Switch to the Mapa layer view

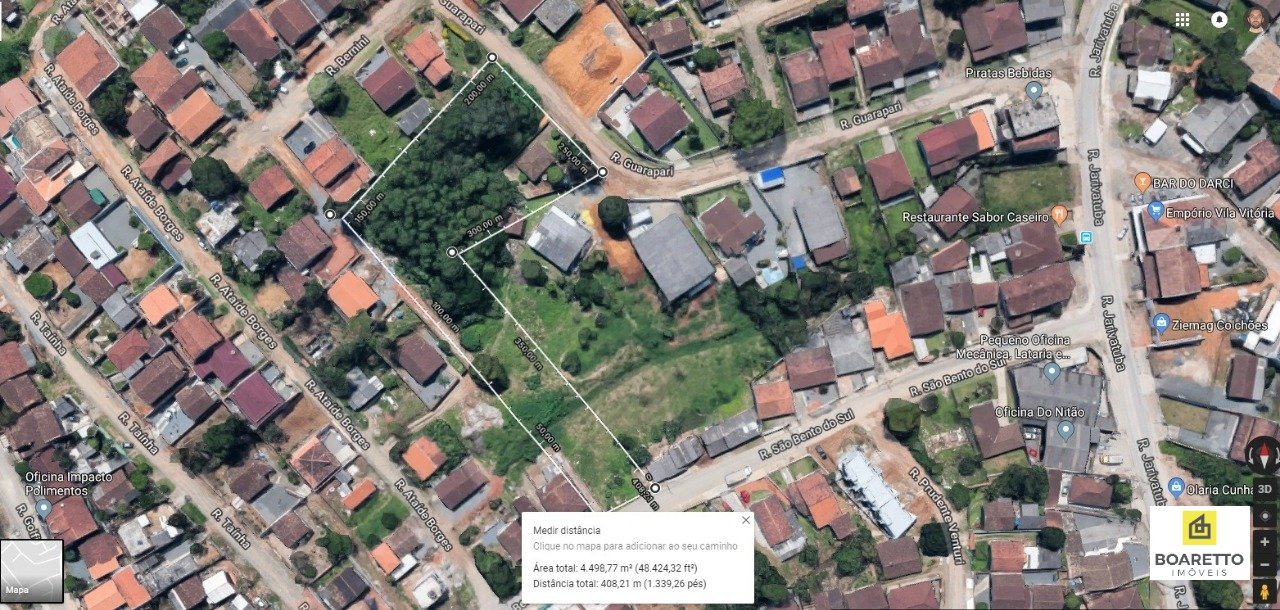point(31,571)
